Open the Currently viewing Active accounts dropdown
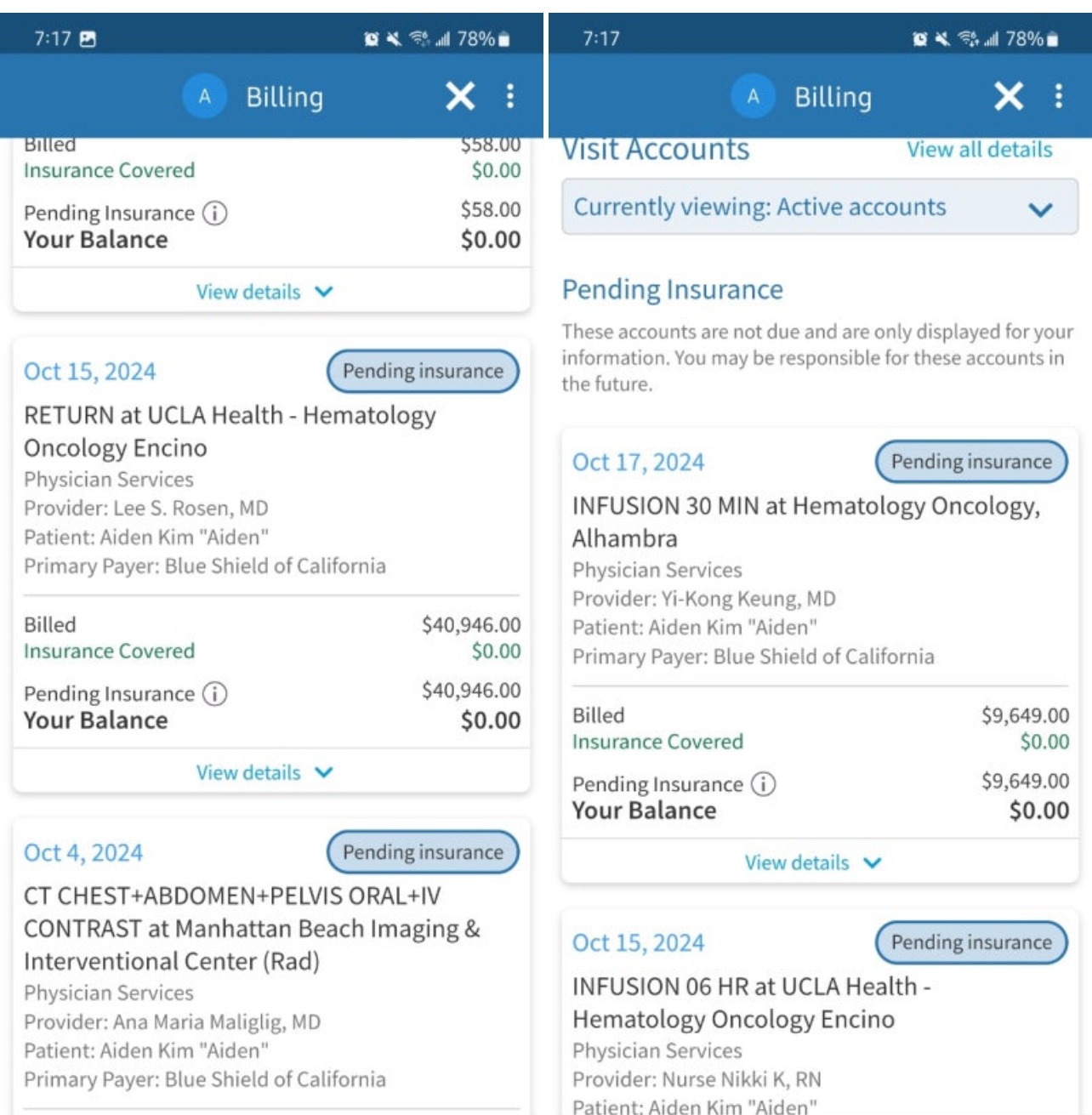The width and height of the screenshot is (1092, 1115). click(x=819, y=207)
